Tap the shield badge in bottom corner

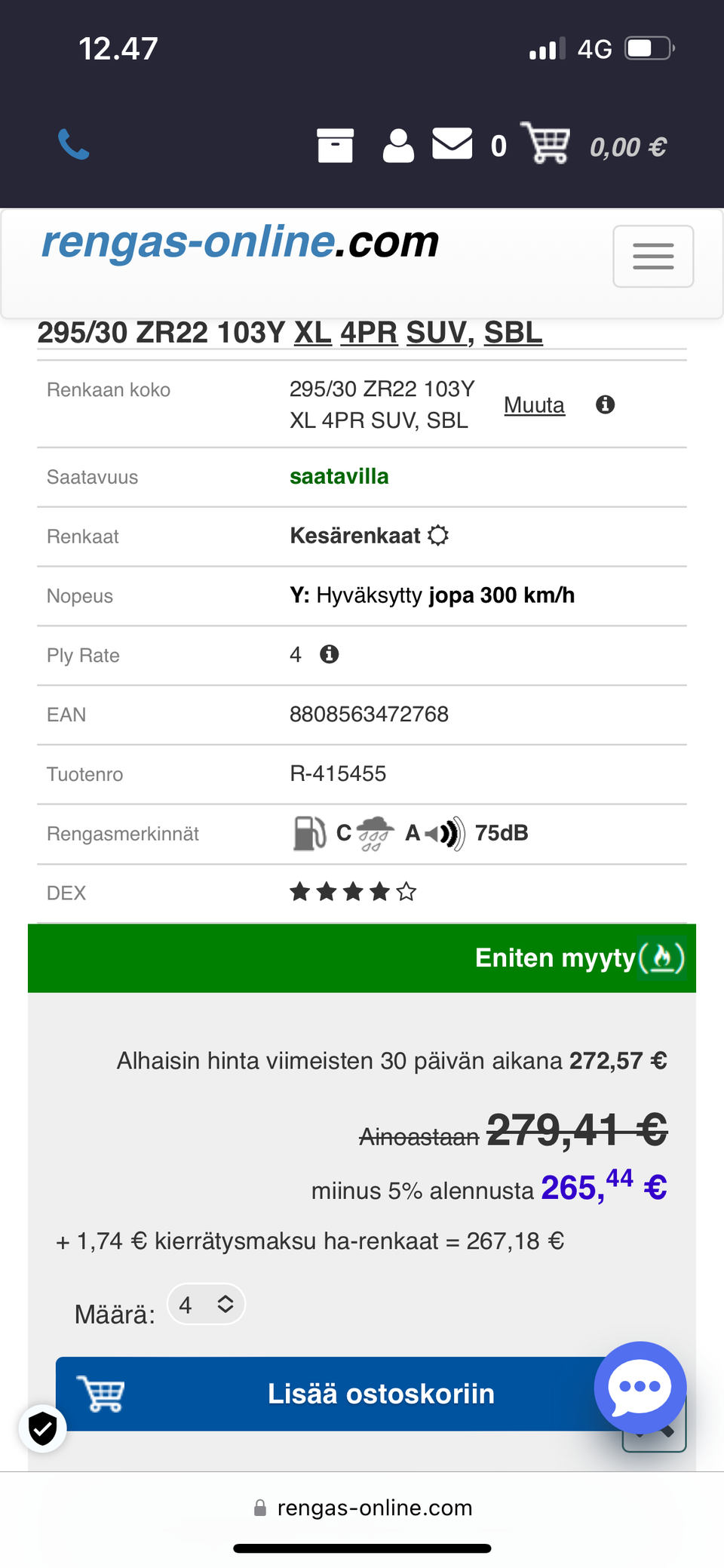[43, 1428]
